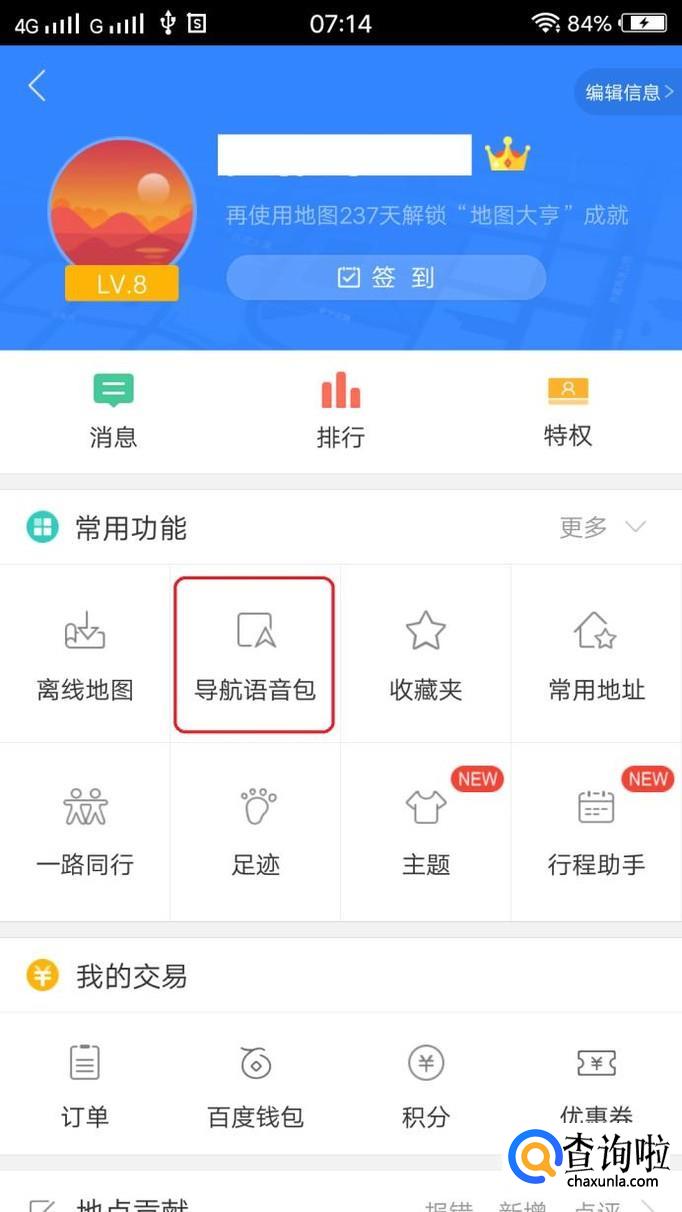Open 常用地址 frequent addresses
Image resolution: width=682 pixels, height=1212 pixels.
pos(596,654)
